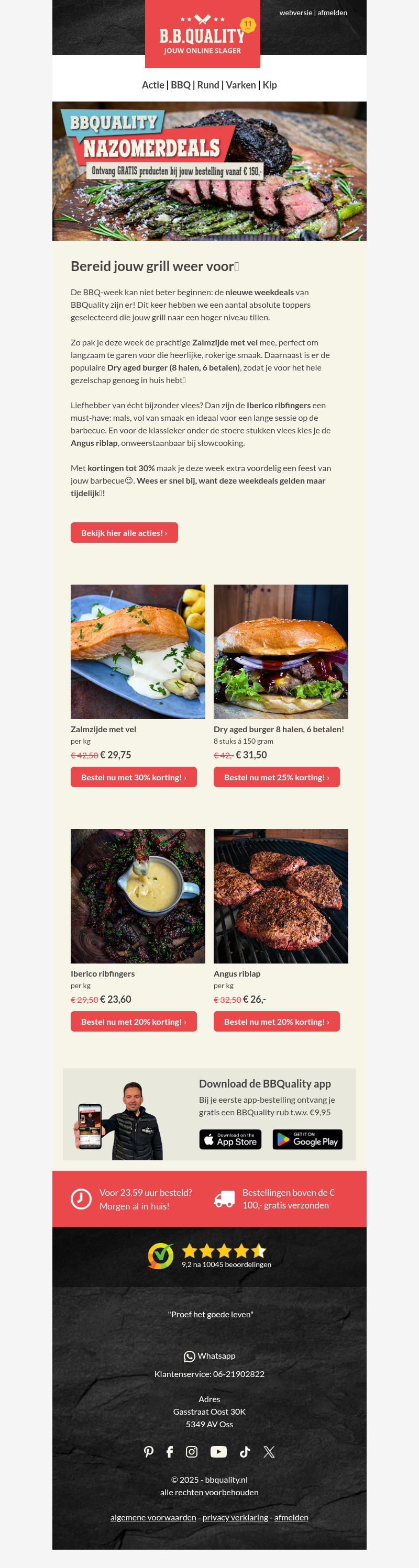Order Dry aged burger with 25% korting
This screenshot has width=419, height=1568.
pos(277,777)
